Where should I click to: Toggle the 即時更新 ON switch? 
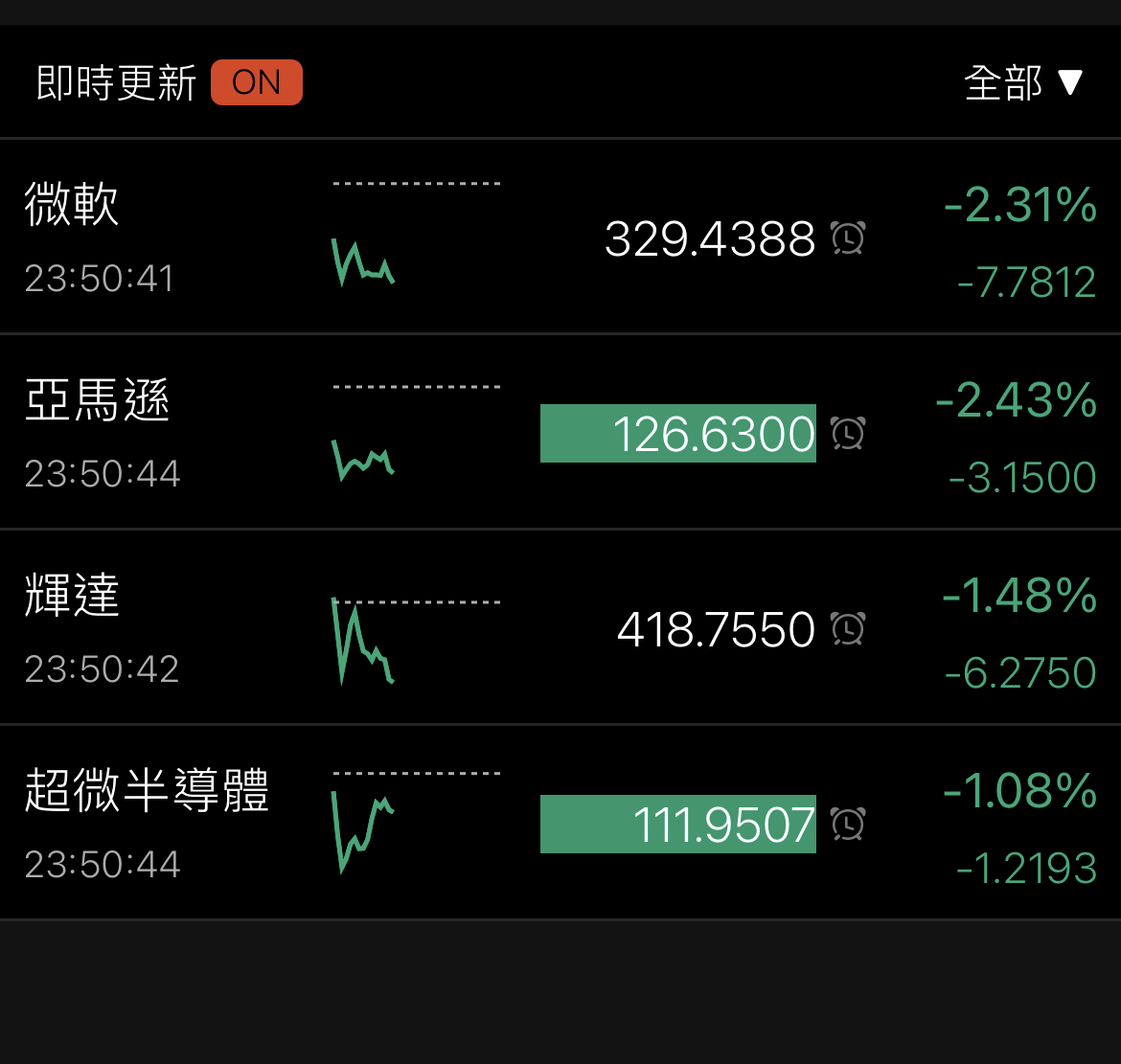pyautogui.click(x=256, y=82)
